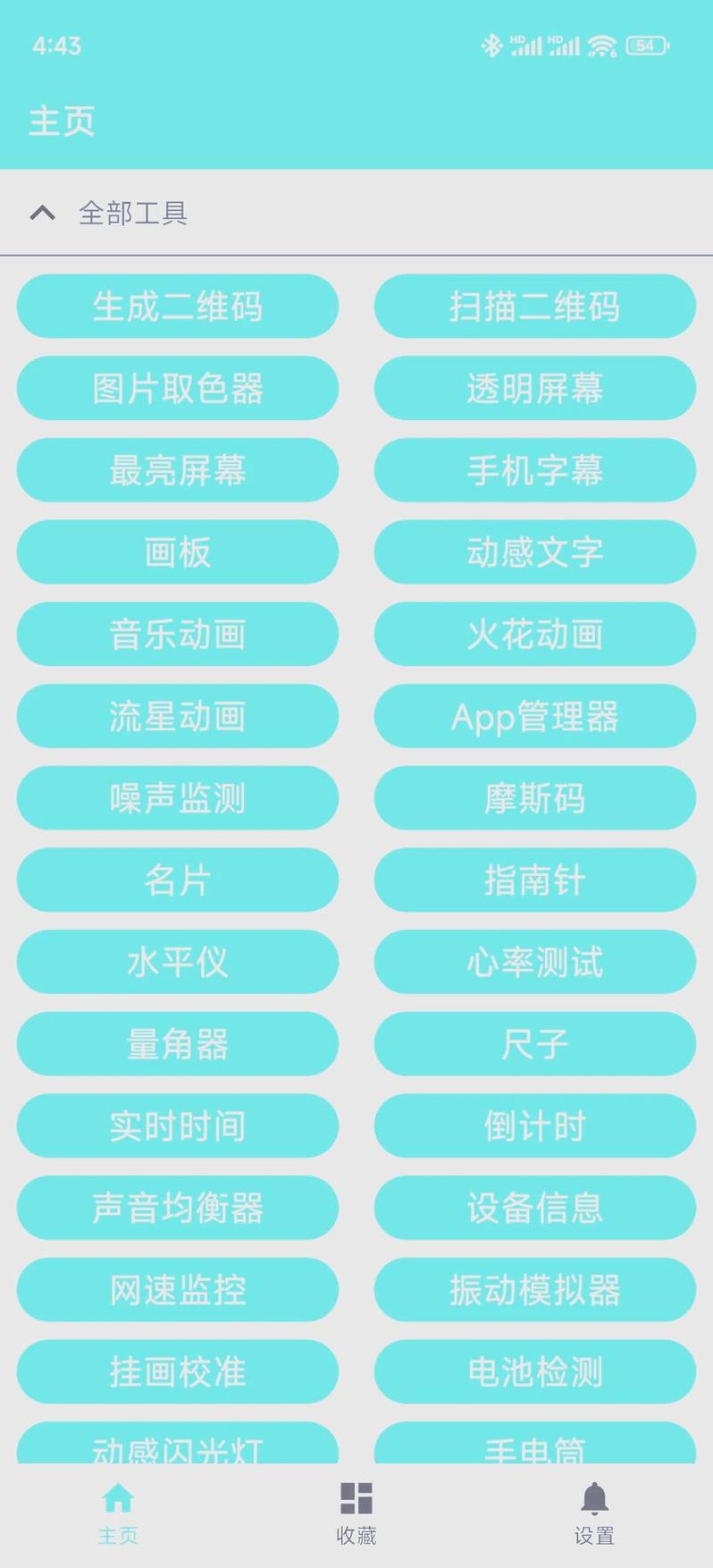Tap 电池检测 button
Screen dimensions: 713x1568
point(534,1372)
